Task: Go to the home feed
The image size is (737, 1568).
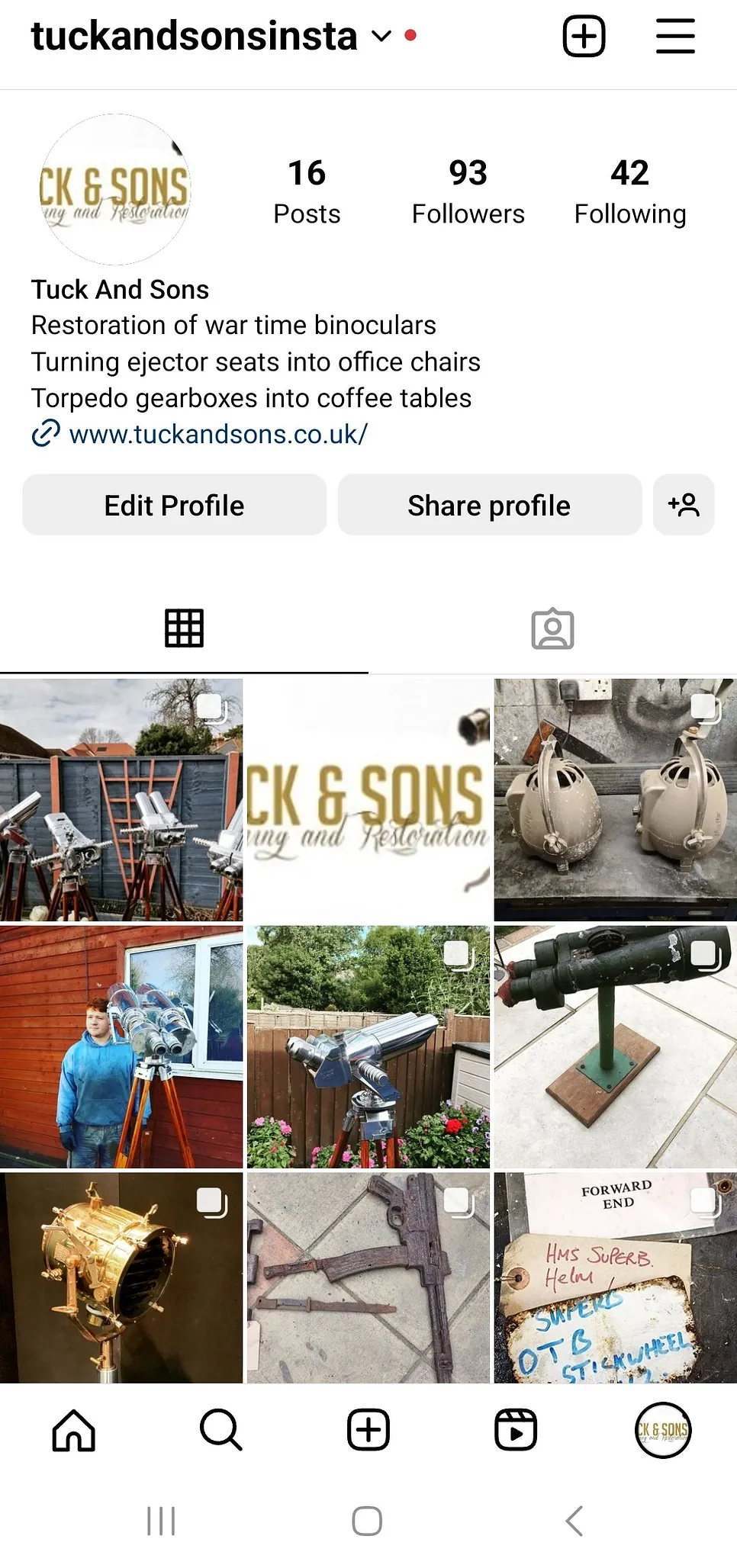Action: click(x=73, y=1430)
